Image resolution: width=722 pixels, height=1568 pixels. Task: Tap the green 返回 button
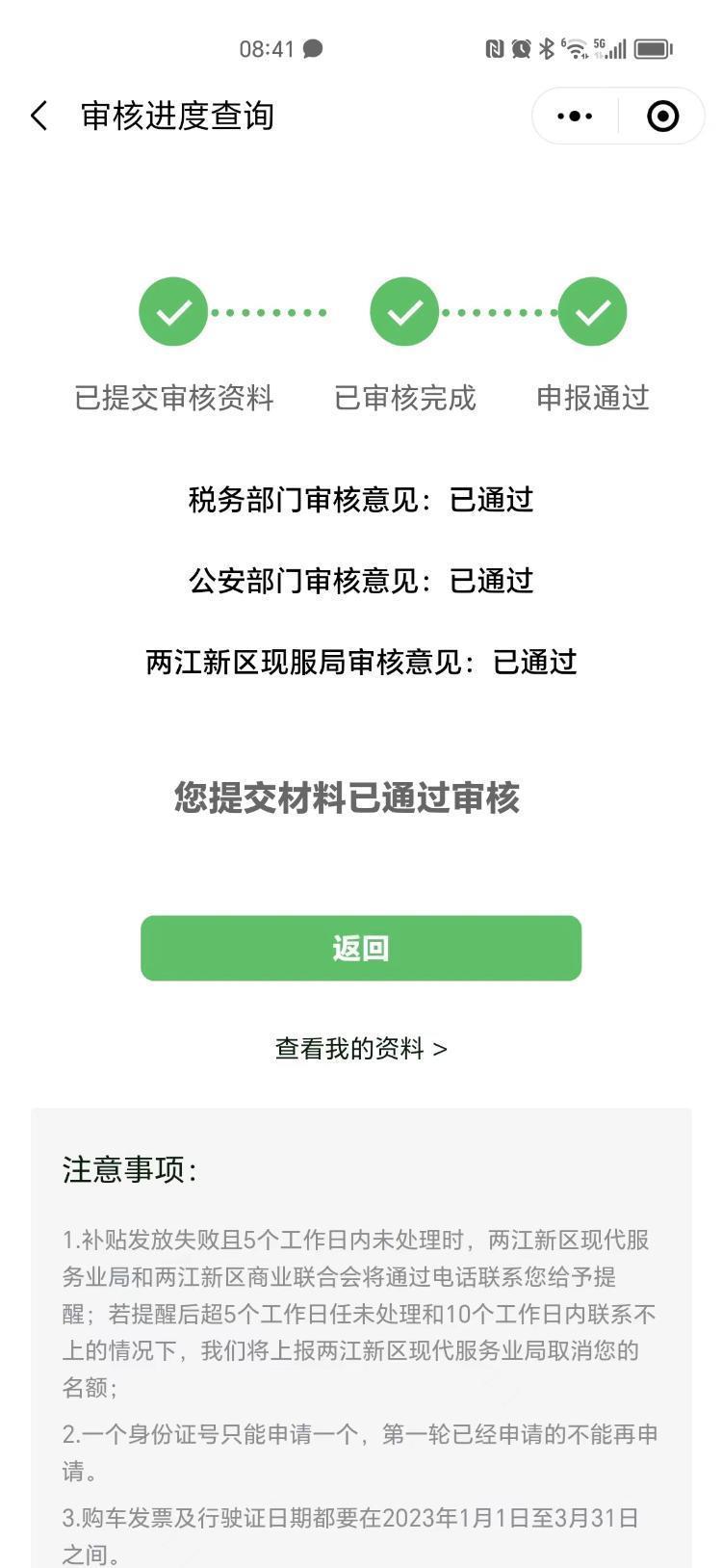coord(361,948)
